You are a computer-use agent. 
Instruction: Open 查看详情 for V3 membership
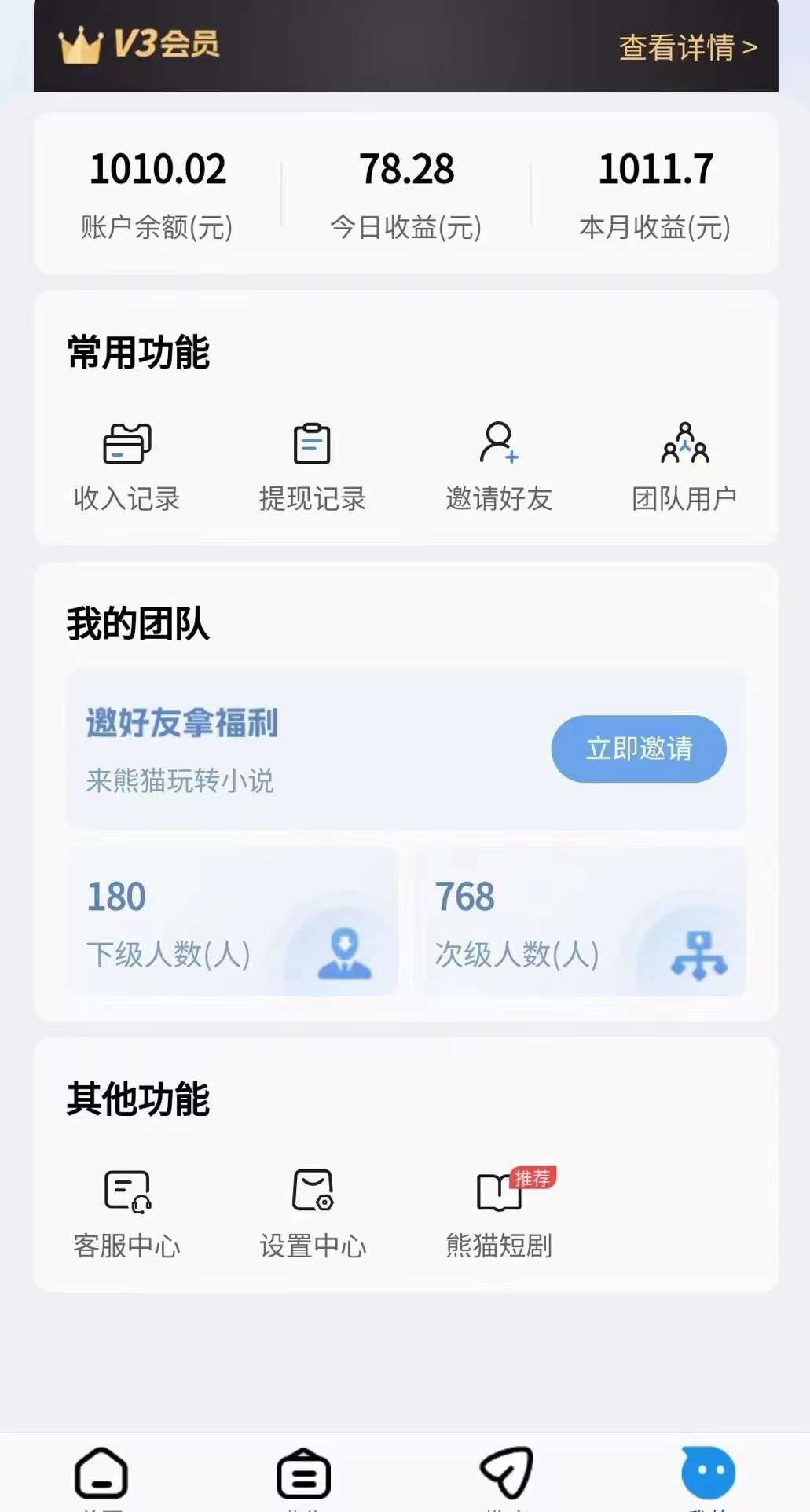(x=687, y=47)
